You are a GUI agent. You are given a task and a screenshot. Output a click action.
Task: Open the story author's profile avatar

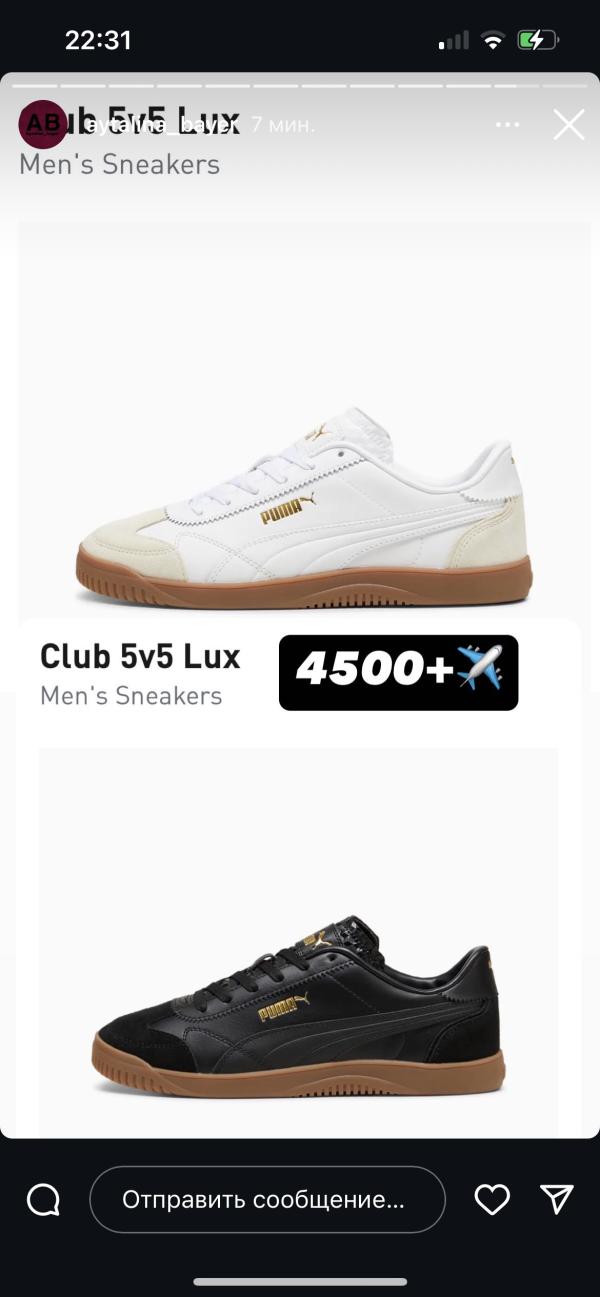tap(43, 125)
